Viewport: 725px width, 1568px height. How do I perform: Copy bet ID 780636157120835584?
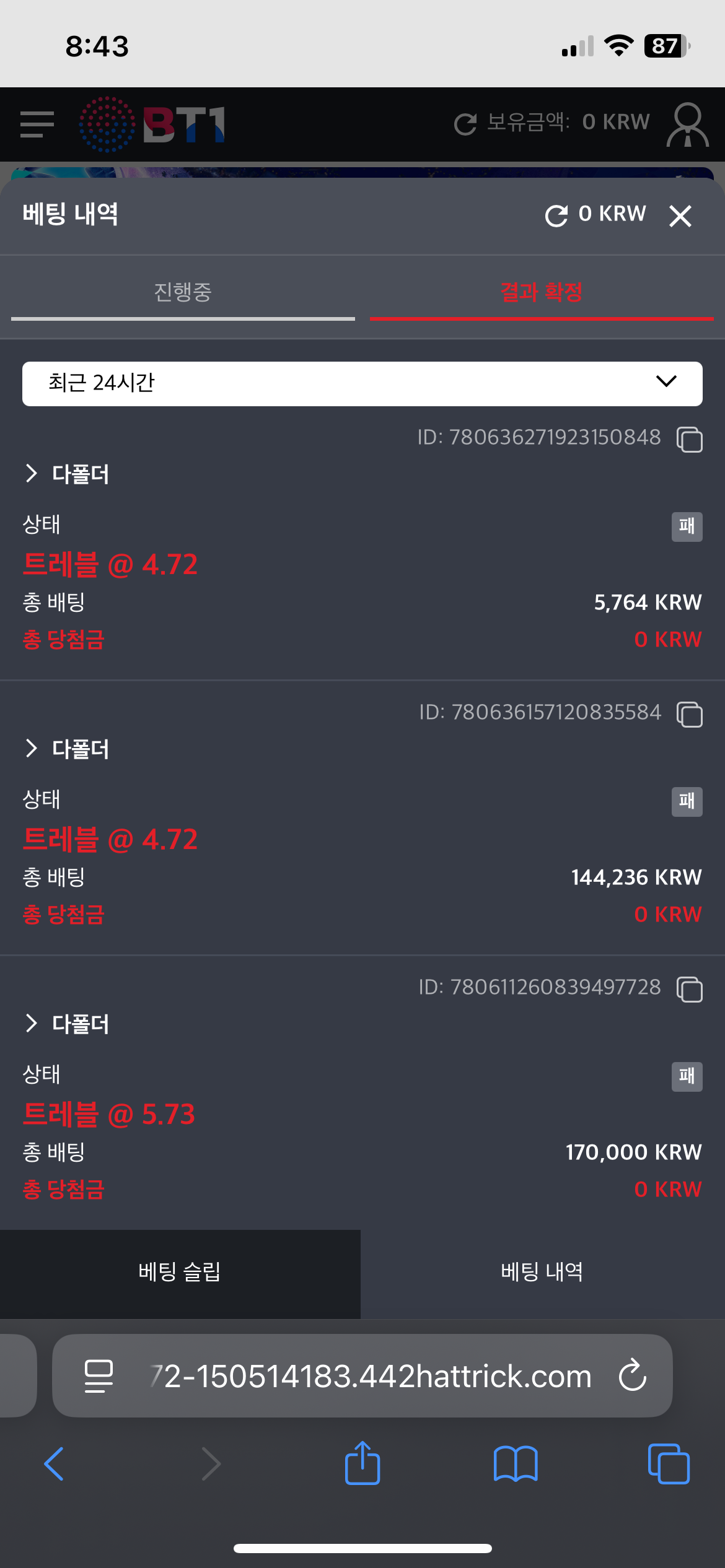click(689, 715)
